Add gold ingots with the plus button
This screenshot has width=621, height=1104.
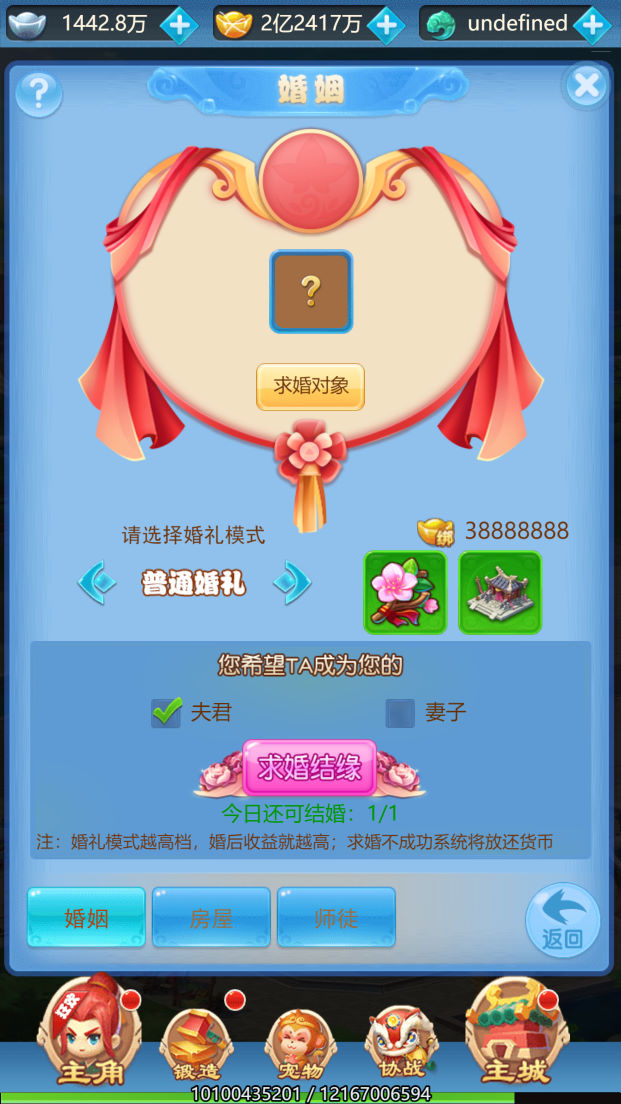[385, 25]
